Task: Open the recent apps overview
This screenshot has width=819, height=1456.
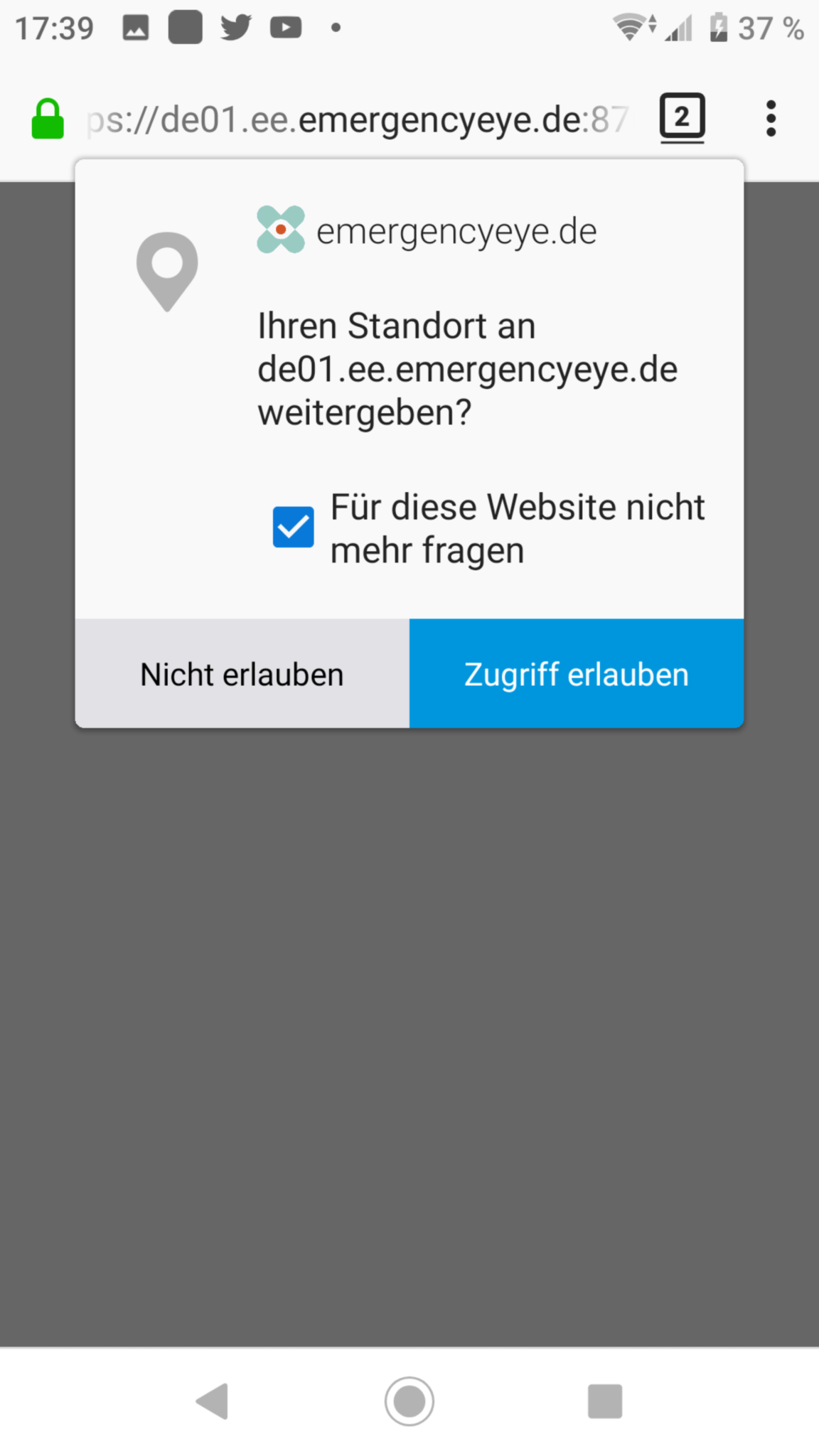Action: [x=605, y=1401]
